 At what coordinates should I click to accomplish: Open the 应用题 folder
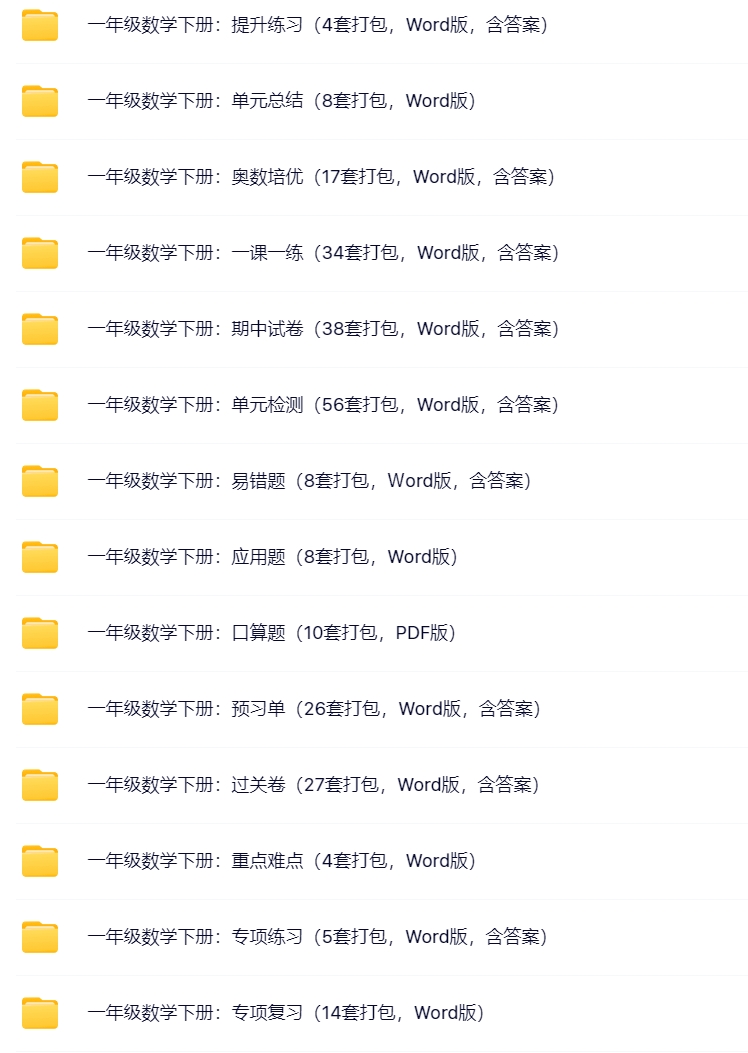272,557
